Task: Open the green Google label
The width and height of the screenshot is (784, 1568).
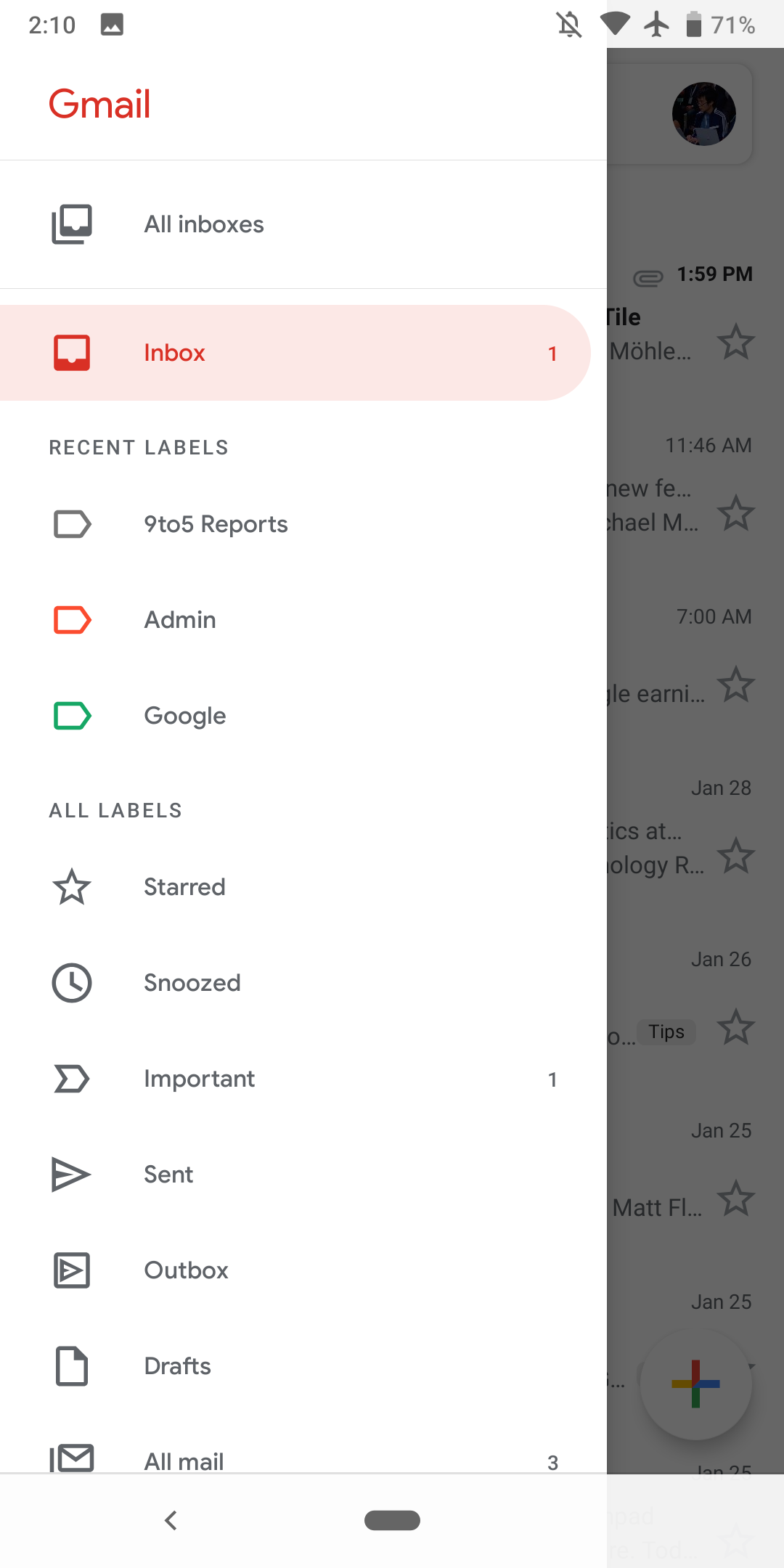Action: click(71, 715)
